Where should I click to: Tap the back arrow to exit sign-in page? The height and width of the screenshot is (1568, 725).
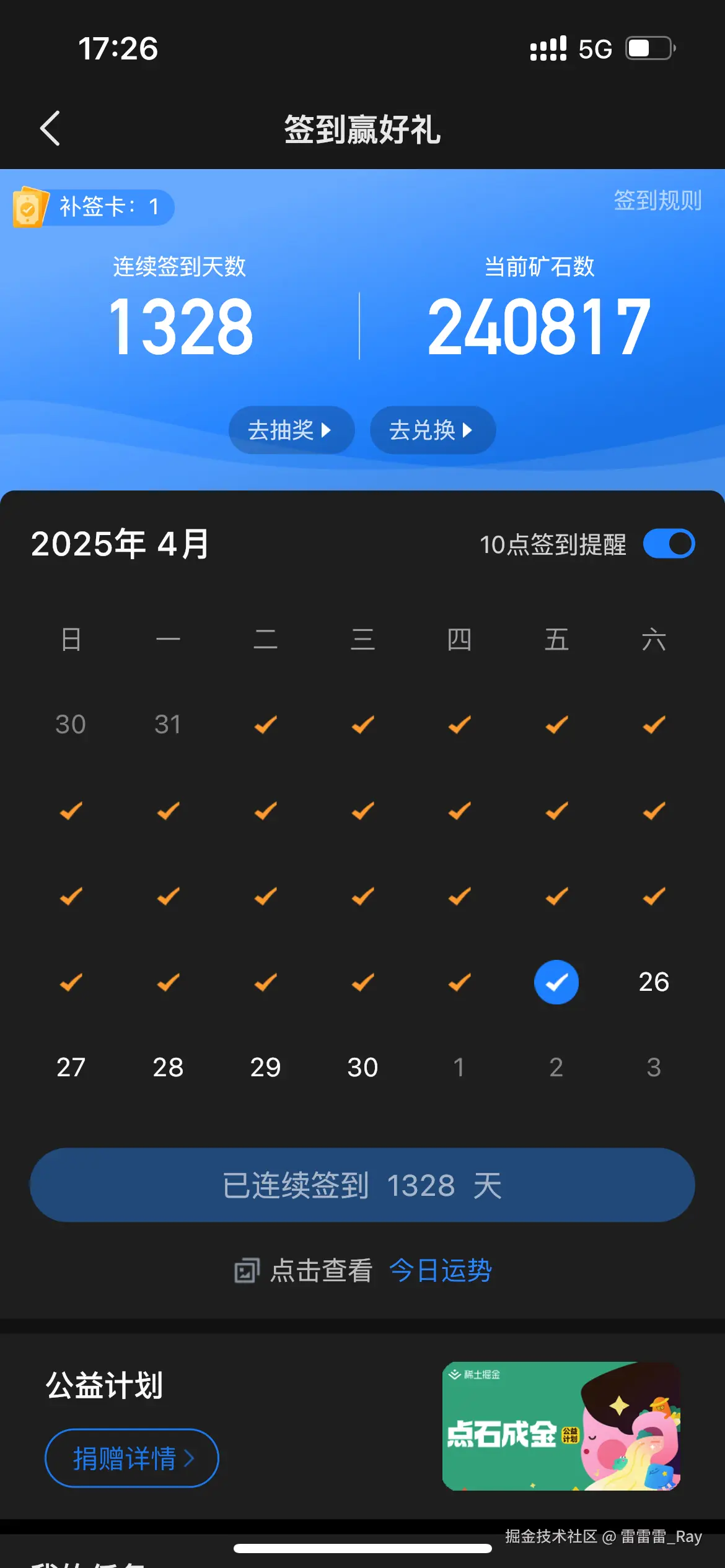[x=50, y=128]
